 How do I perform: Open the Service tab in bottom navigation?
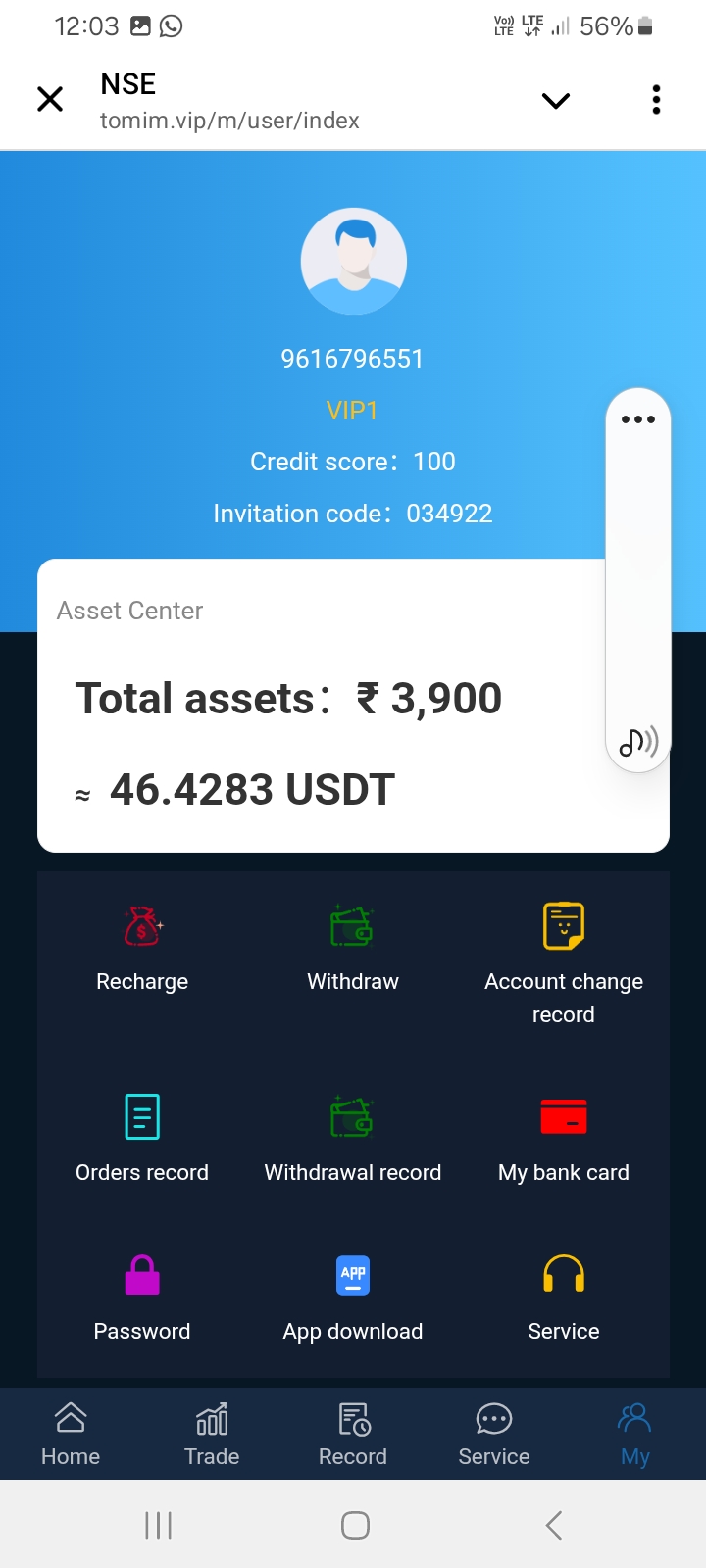point(494,1434)
